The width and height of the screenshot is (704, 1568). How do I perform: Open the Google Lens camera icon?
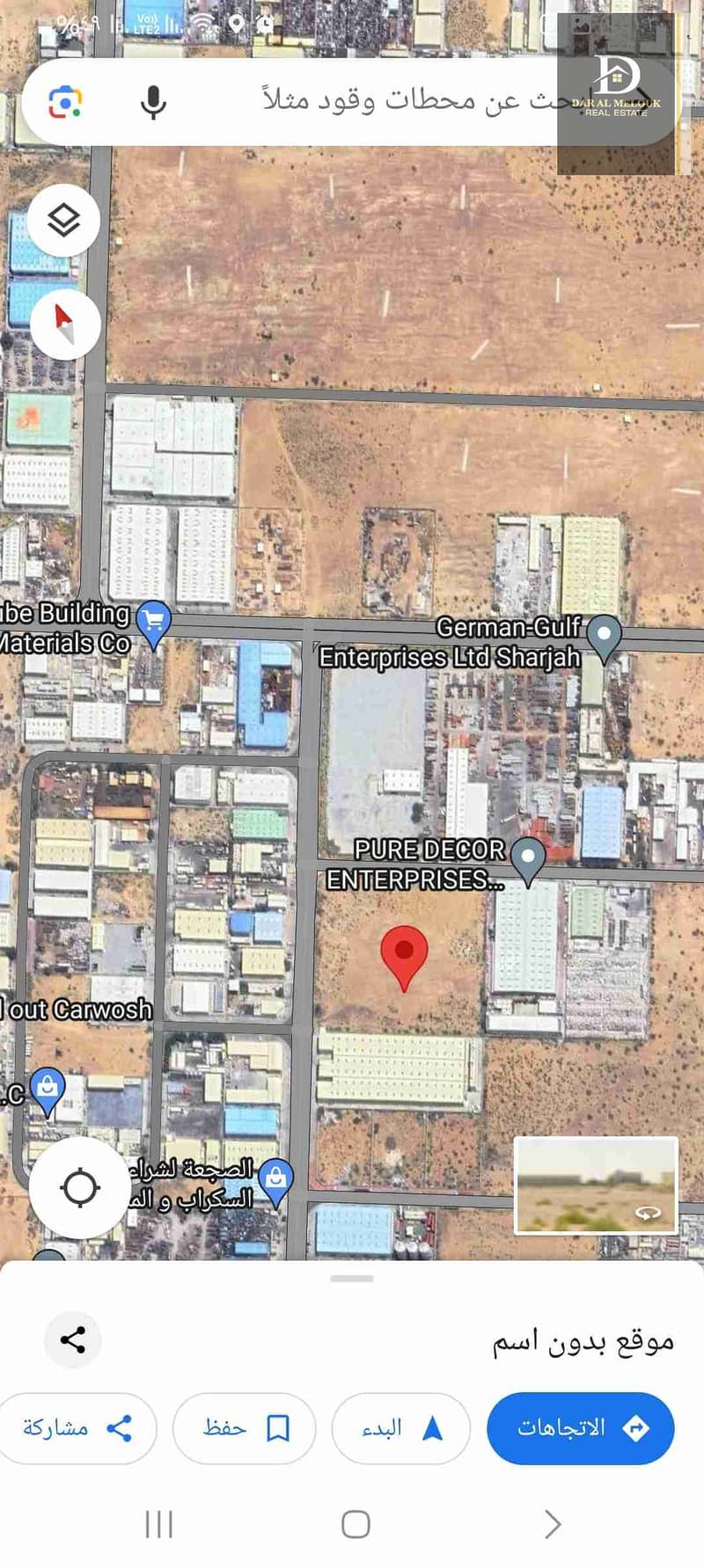click(x=64, y=102)
